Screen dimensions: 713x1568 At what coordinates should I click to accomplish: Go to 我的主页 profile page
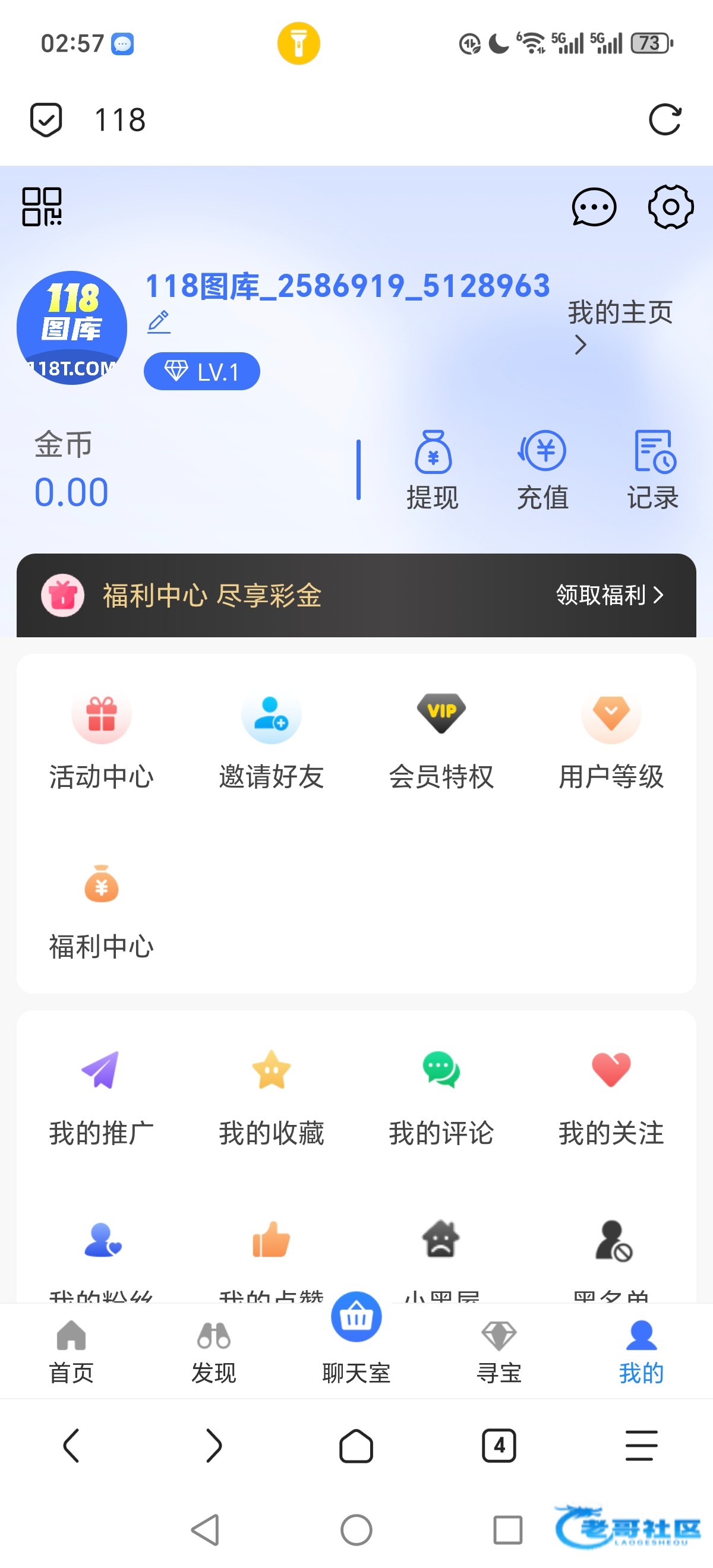tap(620, 326)
